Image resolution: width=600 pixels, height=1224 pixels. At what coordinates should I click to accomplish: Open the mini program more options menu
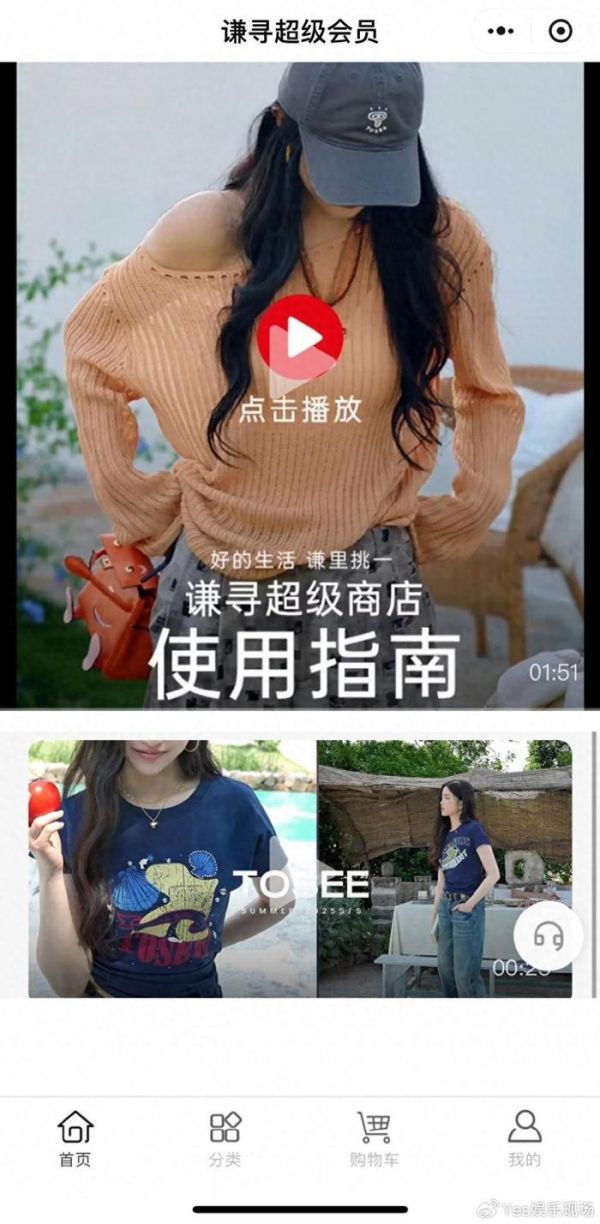500,32
